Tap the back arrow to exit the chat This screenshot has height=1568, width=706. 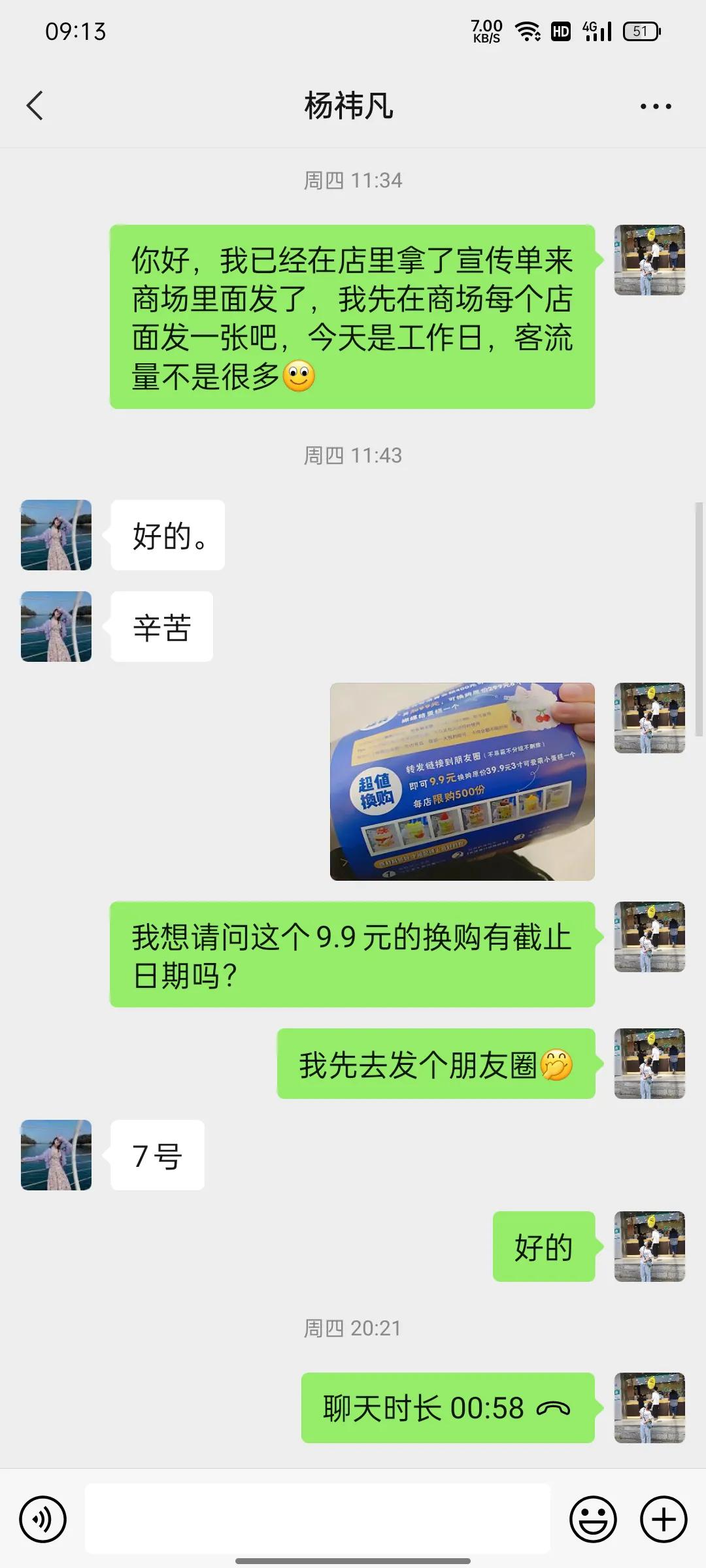(36, 105)
